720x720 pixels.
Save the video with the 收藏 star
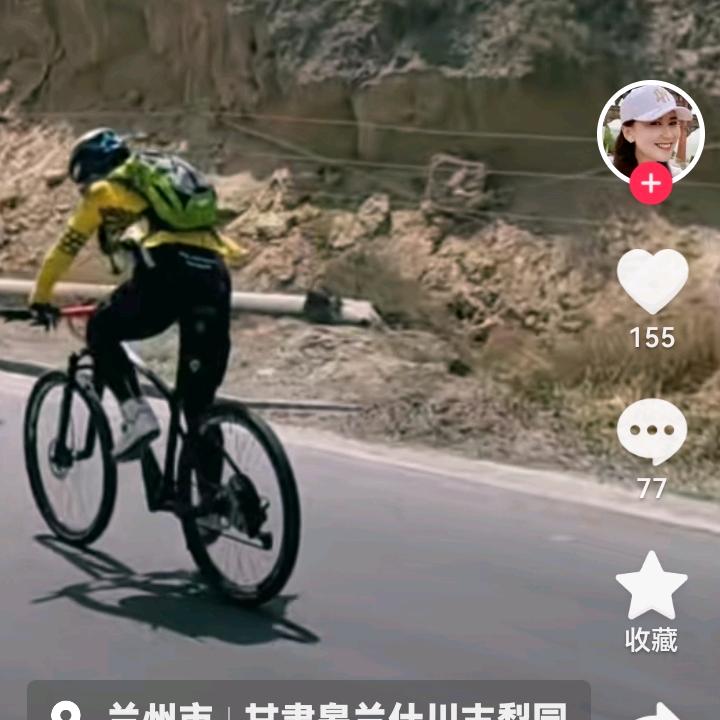coord(652,587)
